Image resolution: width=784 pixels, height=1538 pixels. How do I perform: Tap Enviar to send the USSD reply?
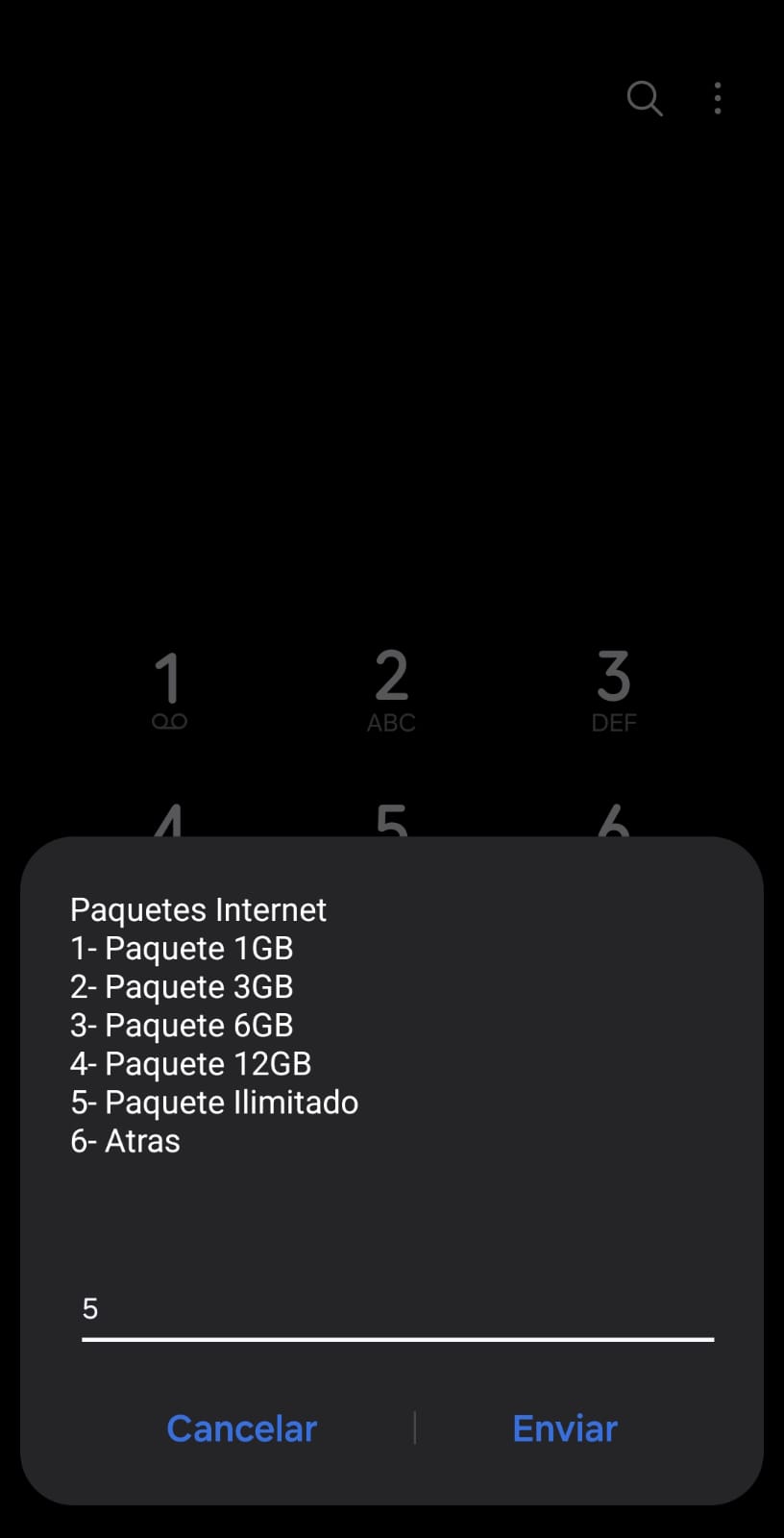pos(565,1428)
